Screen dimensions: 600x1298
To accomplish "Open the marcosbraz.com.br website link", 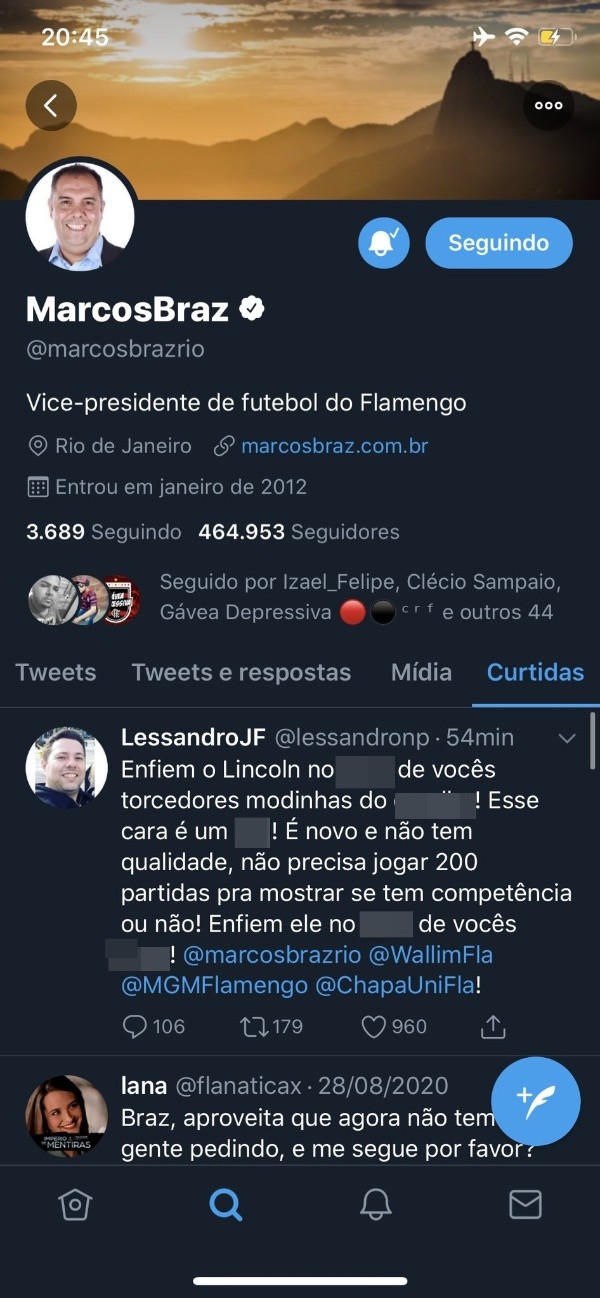I will [334, 446].
